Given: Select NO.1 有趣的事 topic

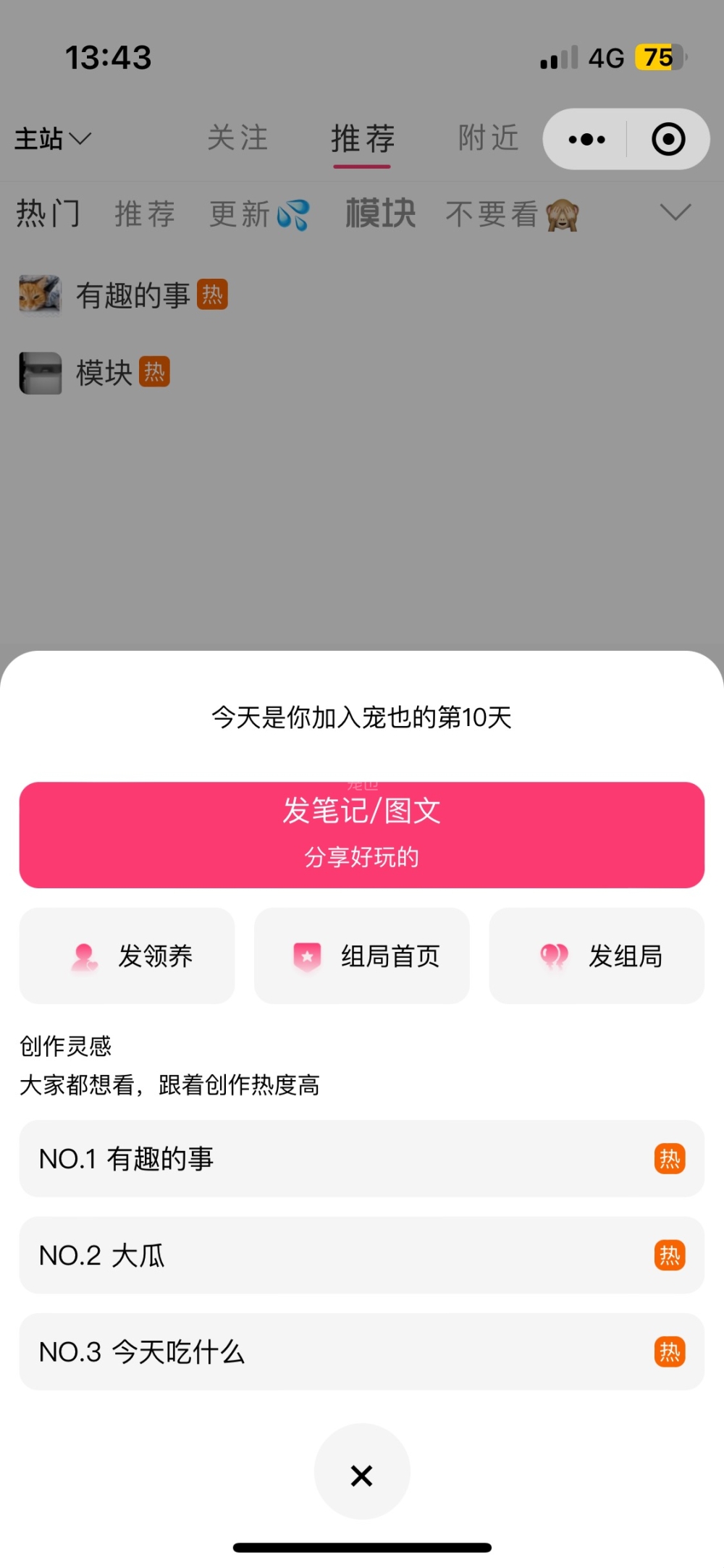Looking at the screenshot, I should (x=362, y=1158).
